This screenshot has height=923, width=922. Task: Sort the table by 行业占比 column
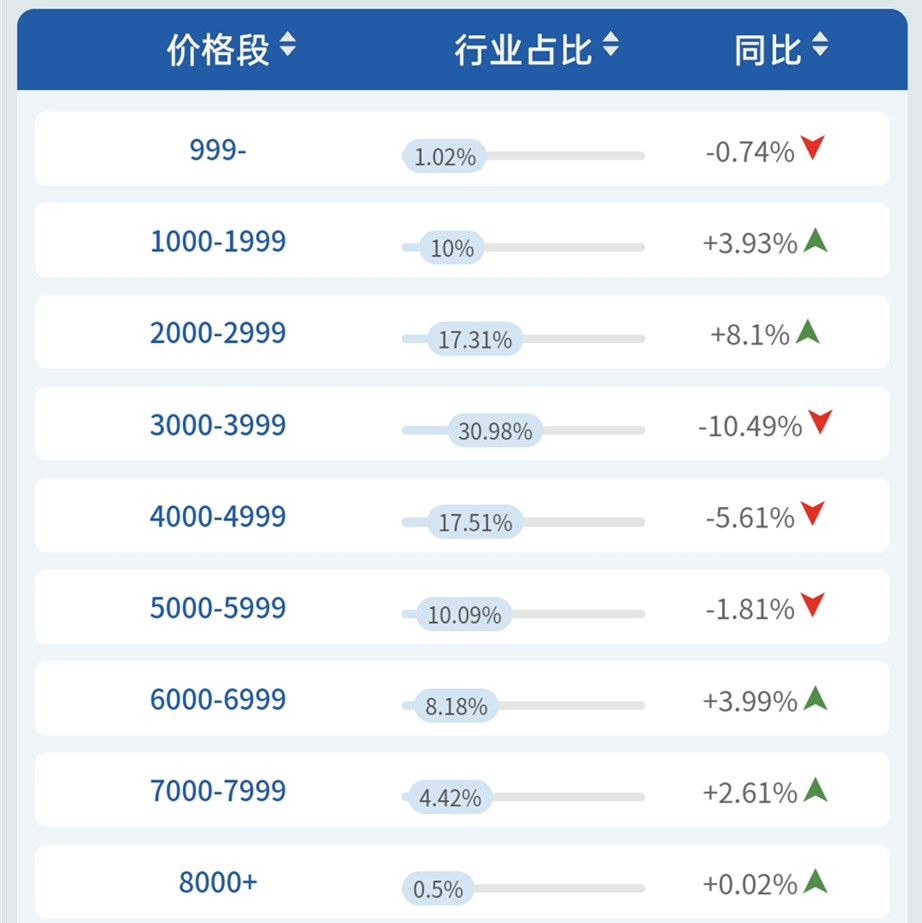pyautogui.click(x=611, y=46)
